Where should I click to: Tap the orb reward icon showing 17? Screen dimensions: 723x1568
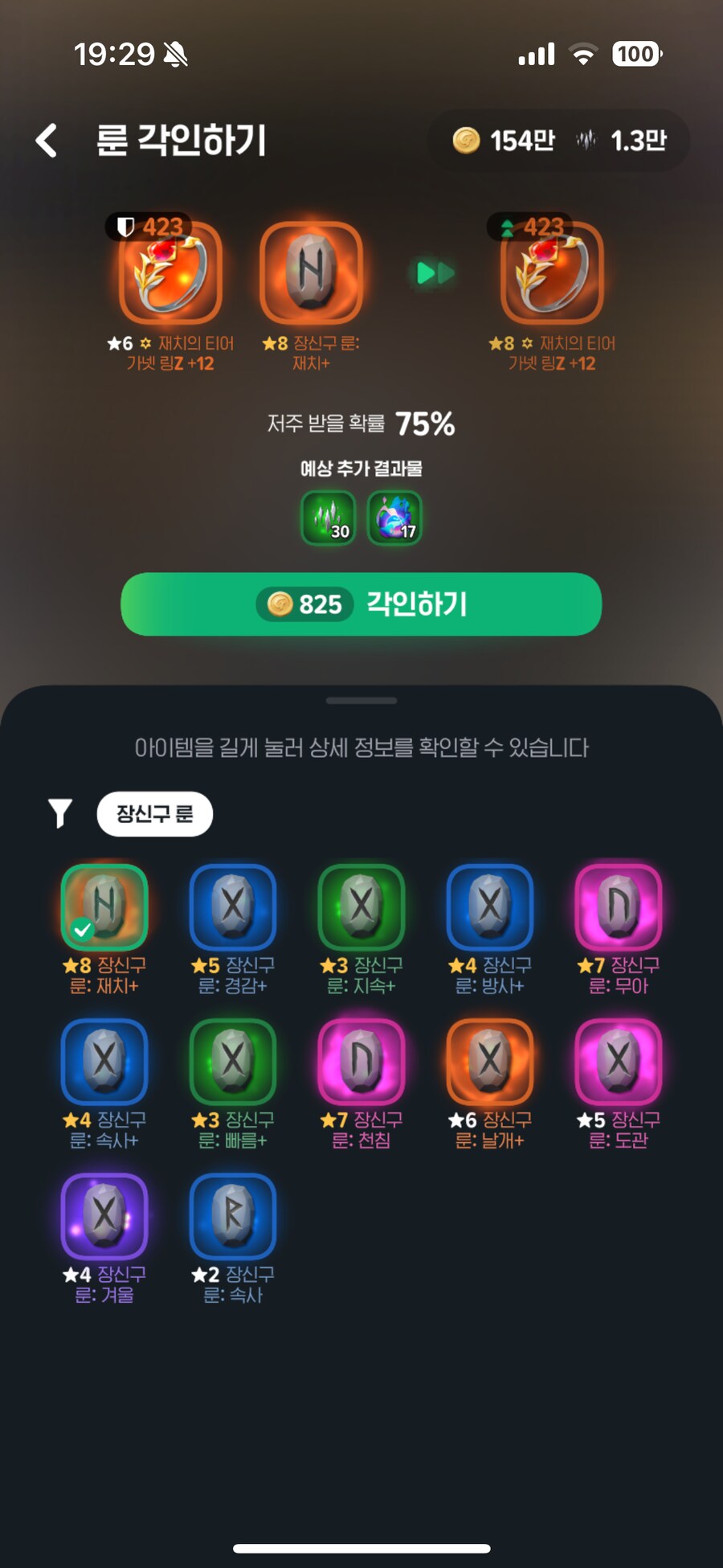pos(394,518)
